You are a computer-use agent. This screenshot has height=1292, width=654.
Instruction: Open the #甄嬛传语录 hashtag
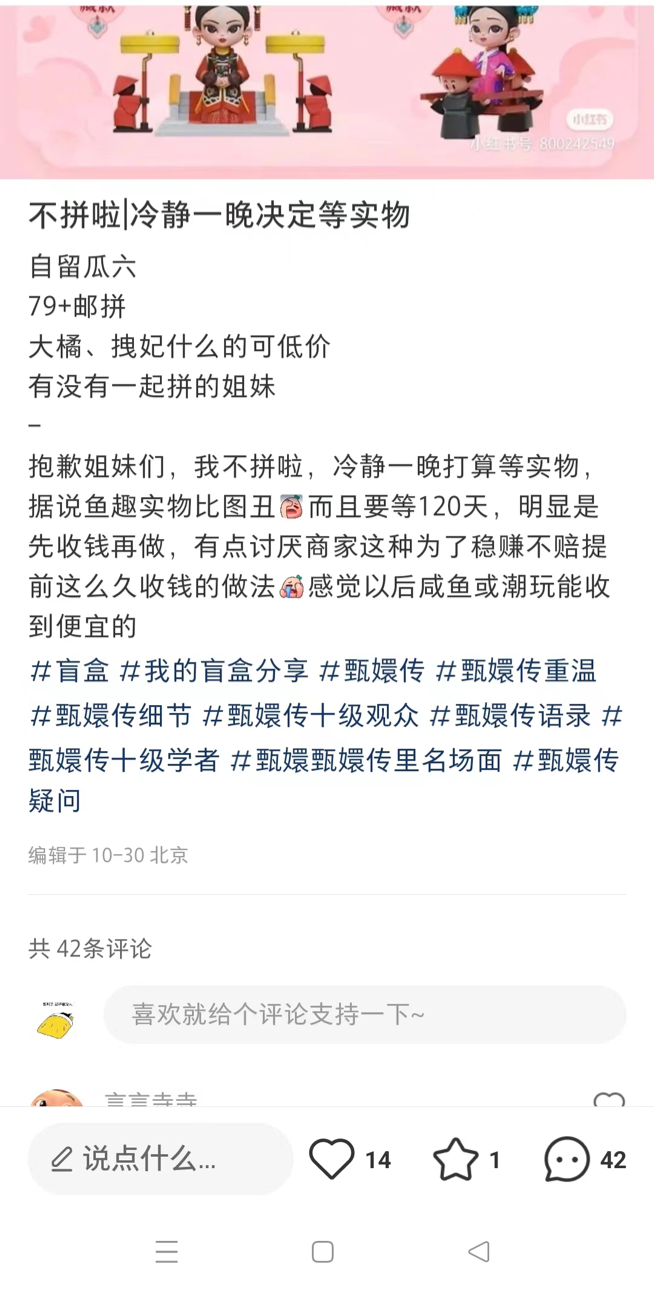pos(510,715)
